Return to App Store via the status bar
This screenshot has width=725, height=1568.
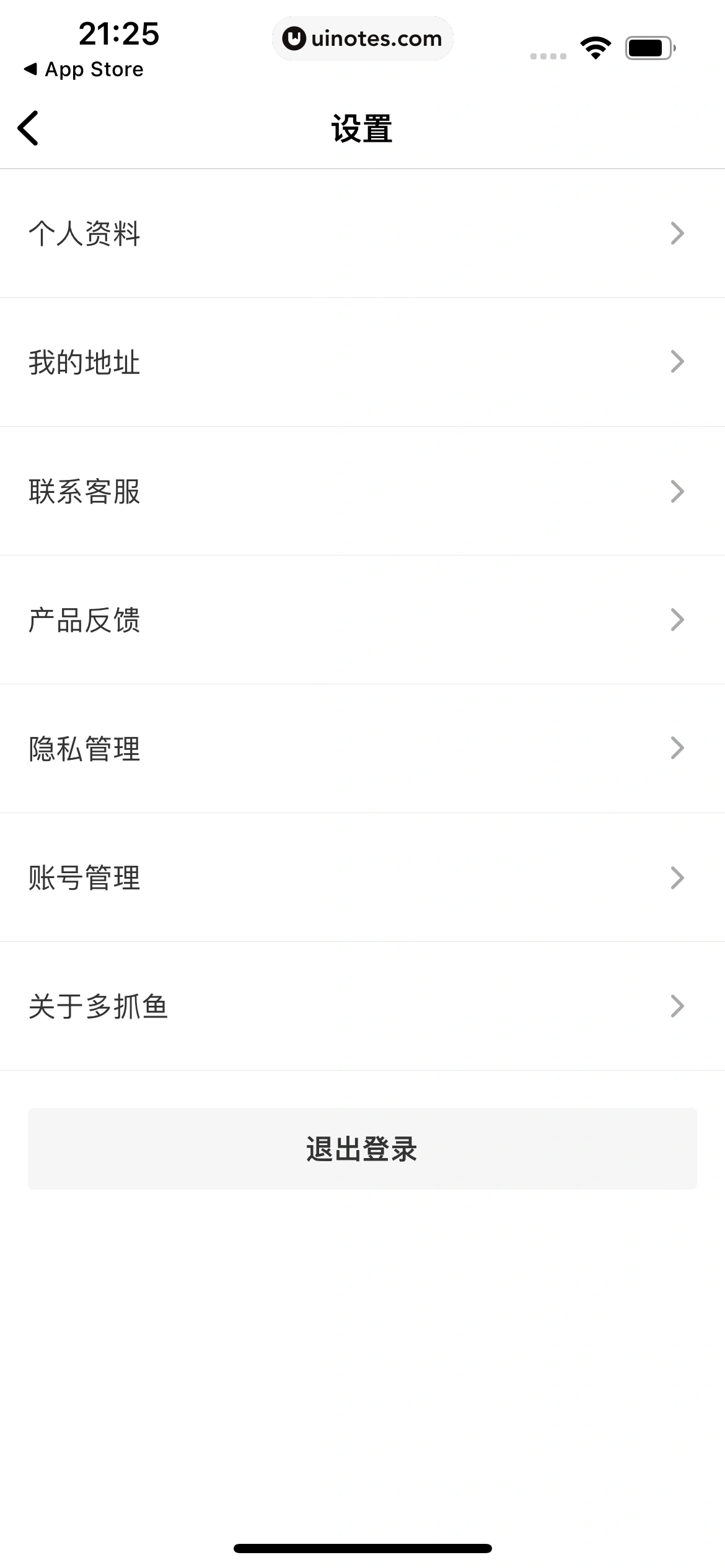tap(84, 69)
